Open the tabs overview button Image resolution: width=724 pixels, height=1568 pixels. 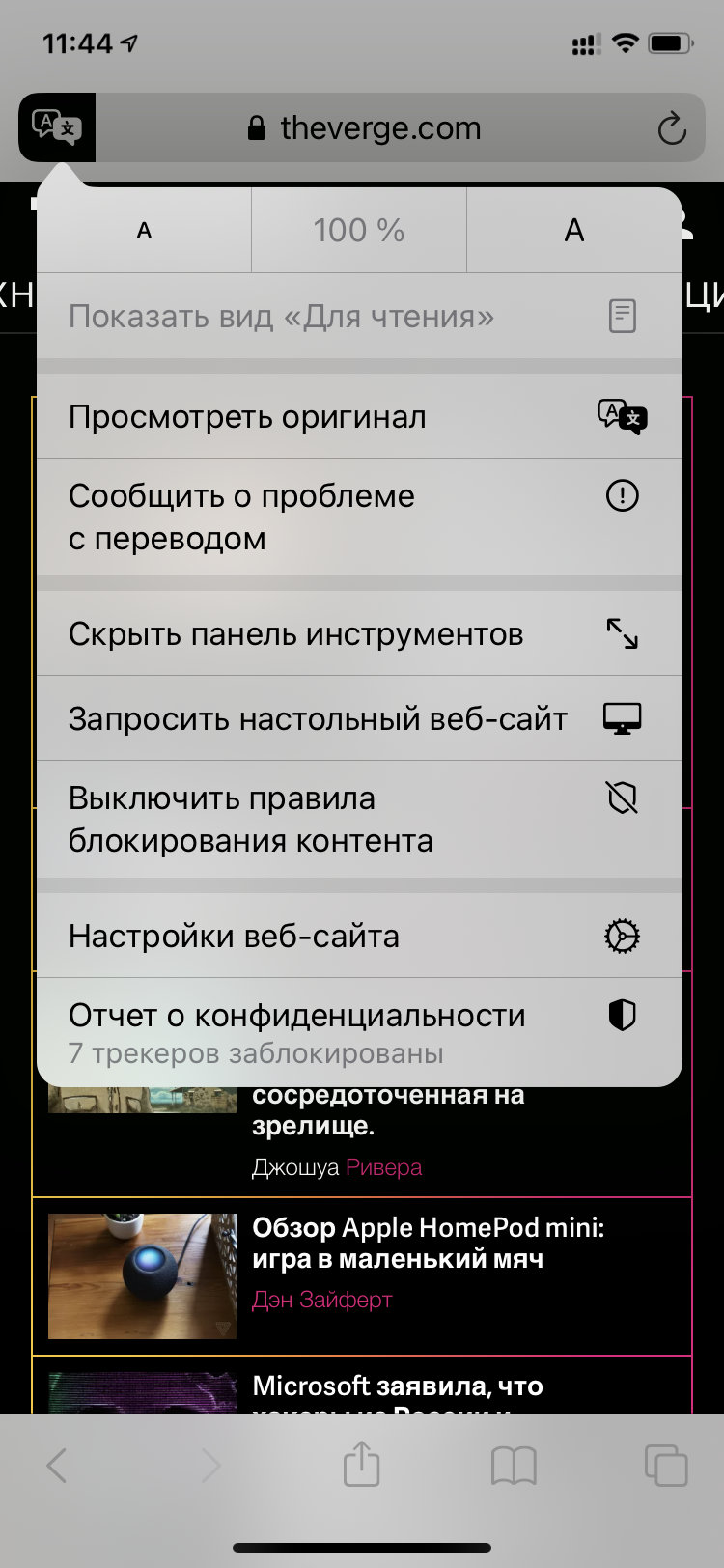click(665, 1465)
